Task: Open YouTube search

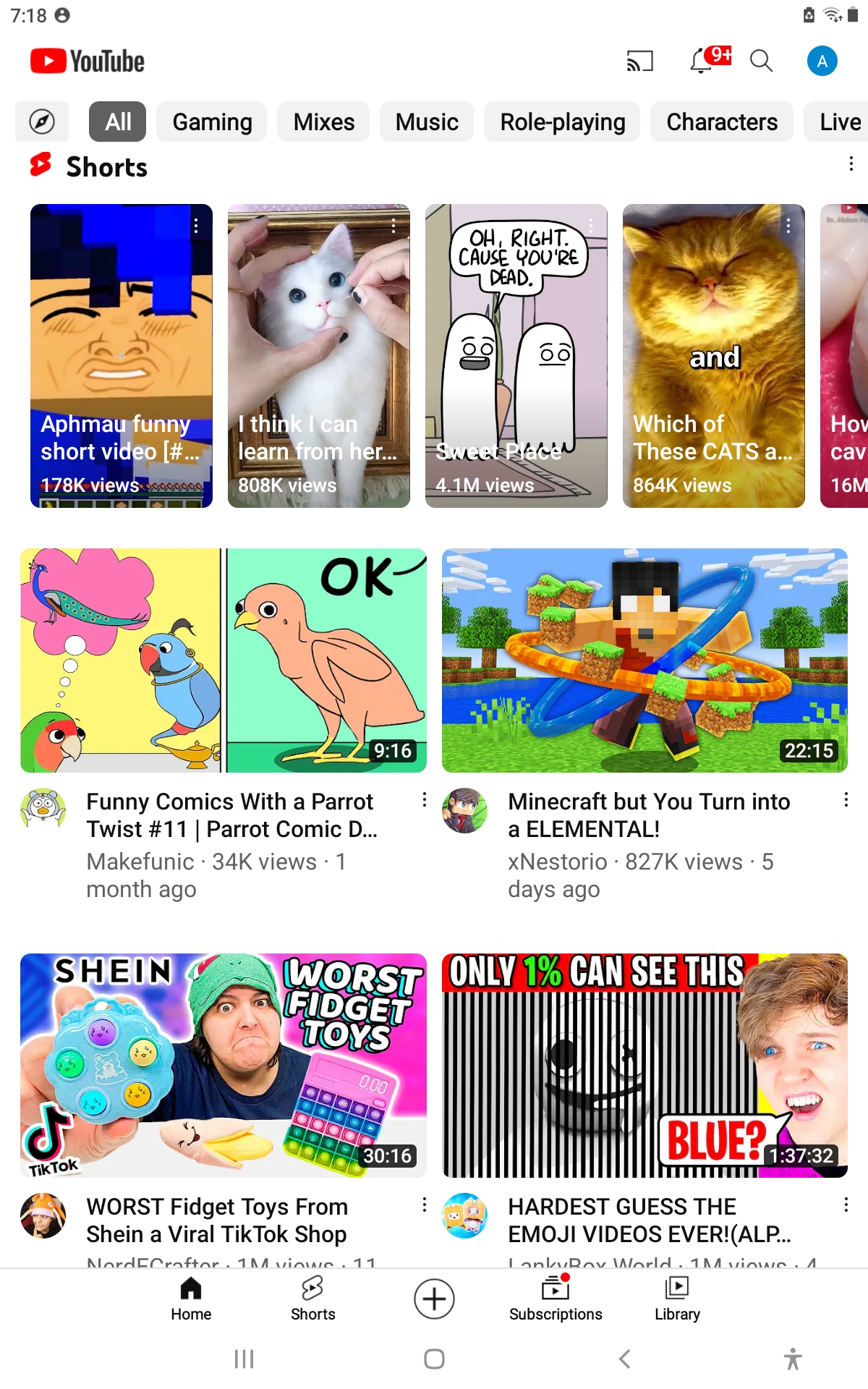Action: tap(761, 61)
